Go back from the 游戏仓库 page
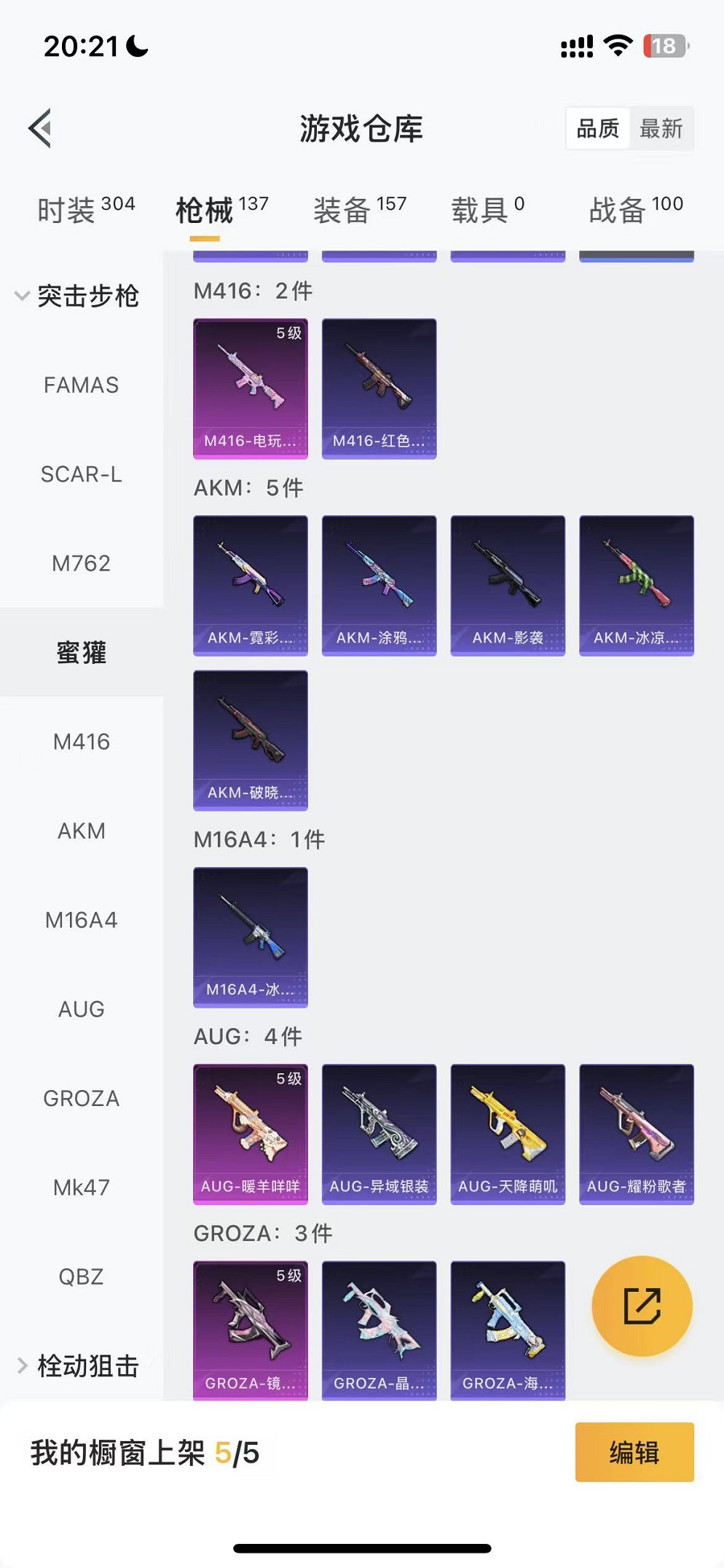Image resolution: width=724 pixels, height=1568 pixels. point(41,128)
